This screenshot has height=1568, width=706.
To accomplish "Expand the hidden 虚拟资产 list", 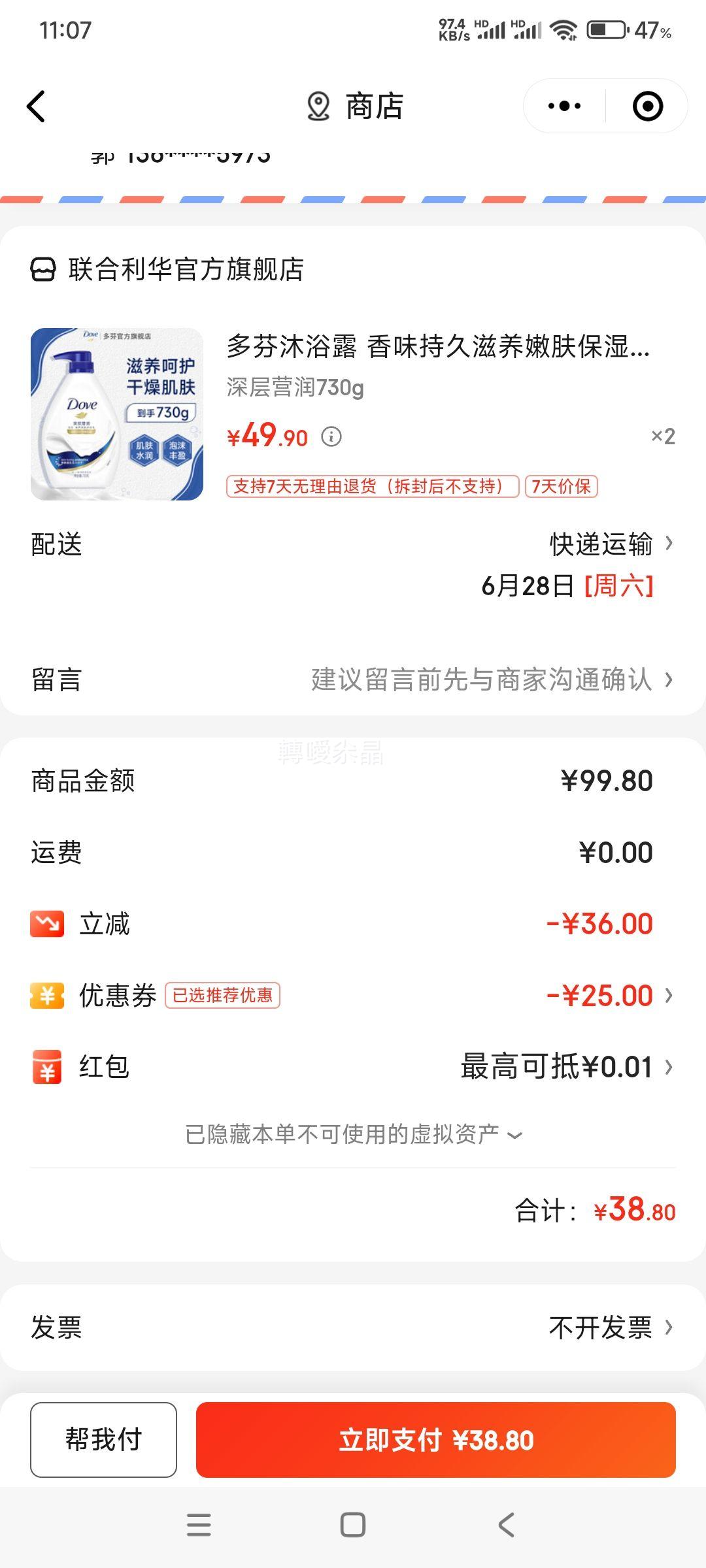I will (353, 1135).
